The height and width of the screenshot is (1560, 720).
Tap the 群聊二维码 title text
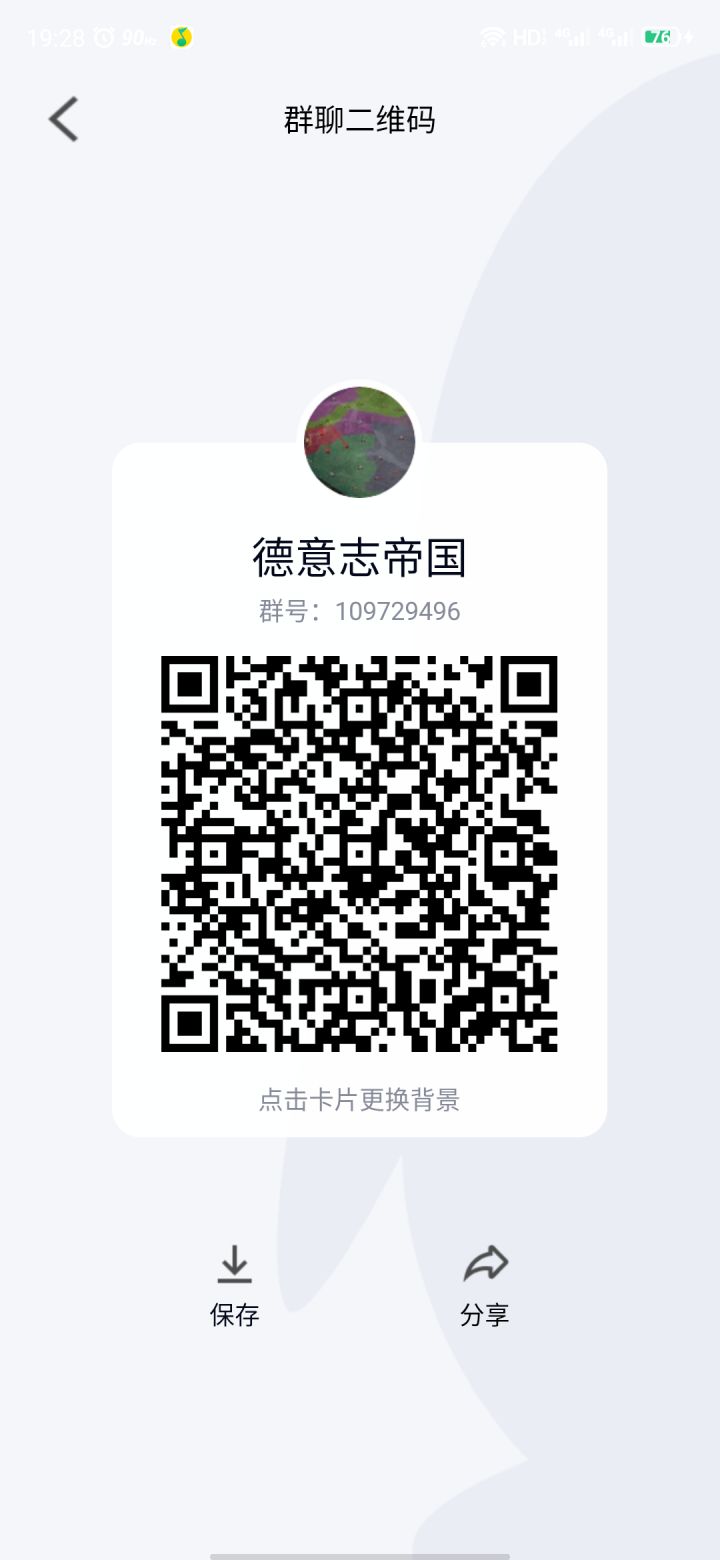point(360,118)
